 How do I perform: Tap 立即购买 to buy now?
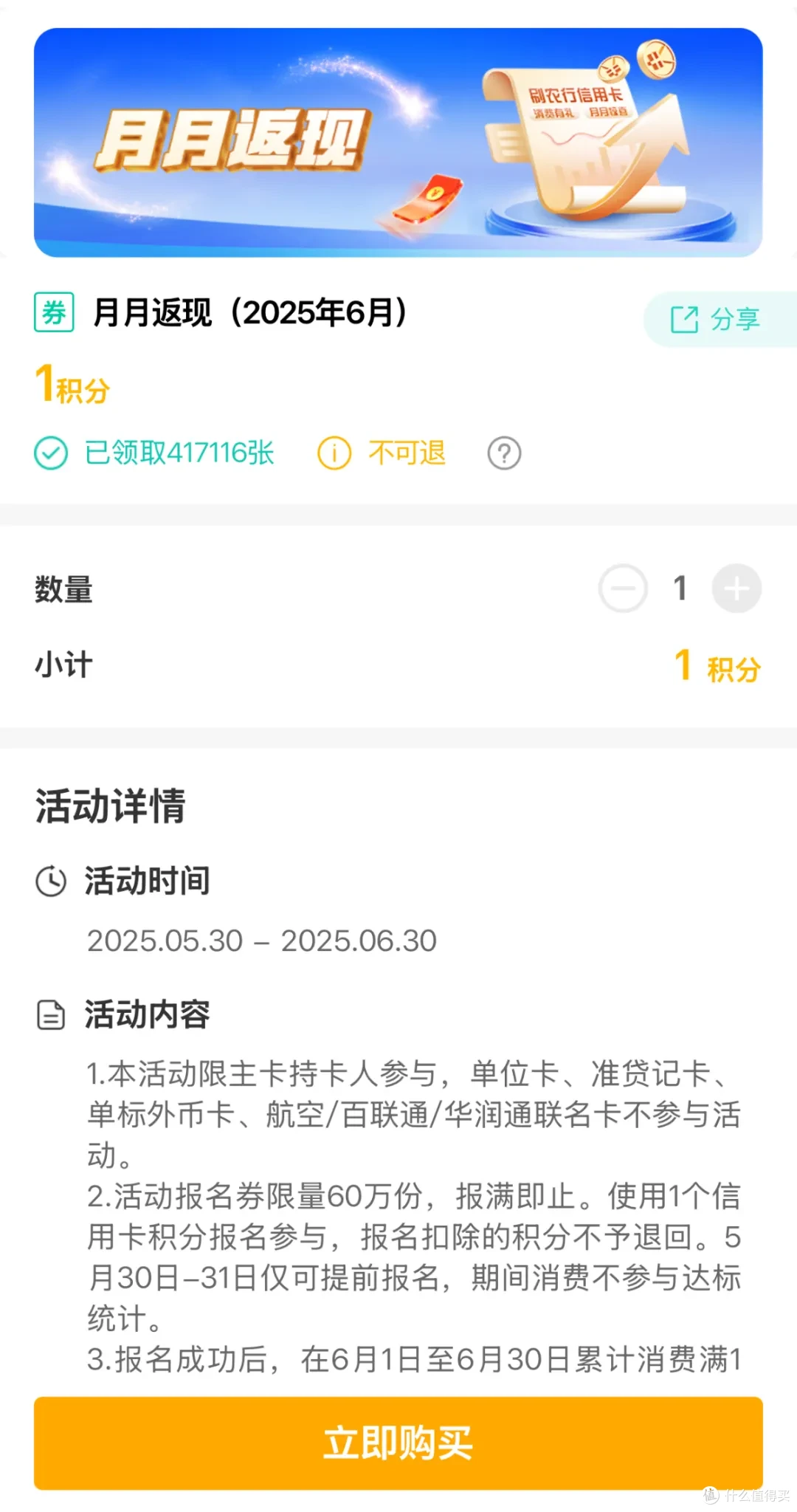pyautogui.click(x=398, y=1443)
